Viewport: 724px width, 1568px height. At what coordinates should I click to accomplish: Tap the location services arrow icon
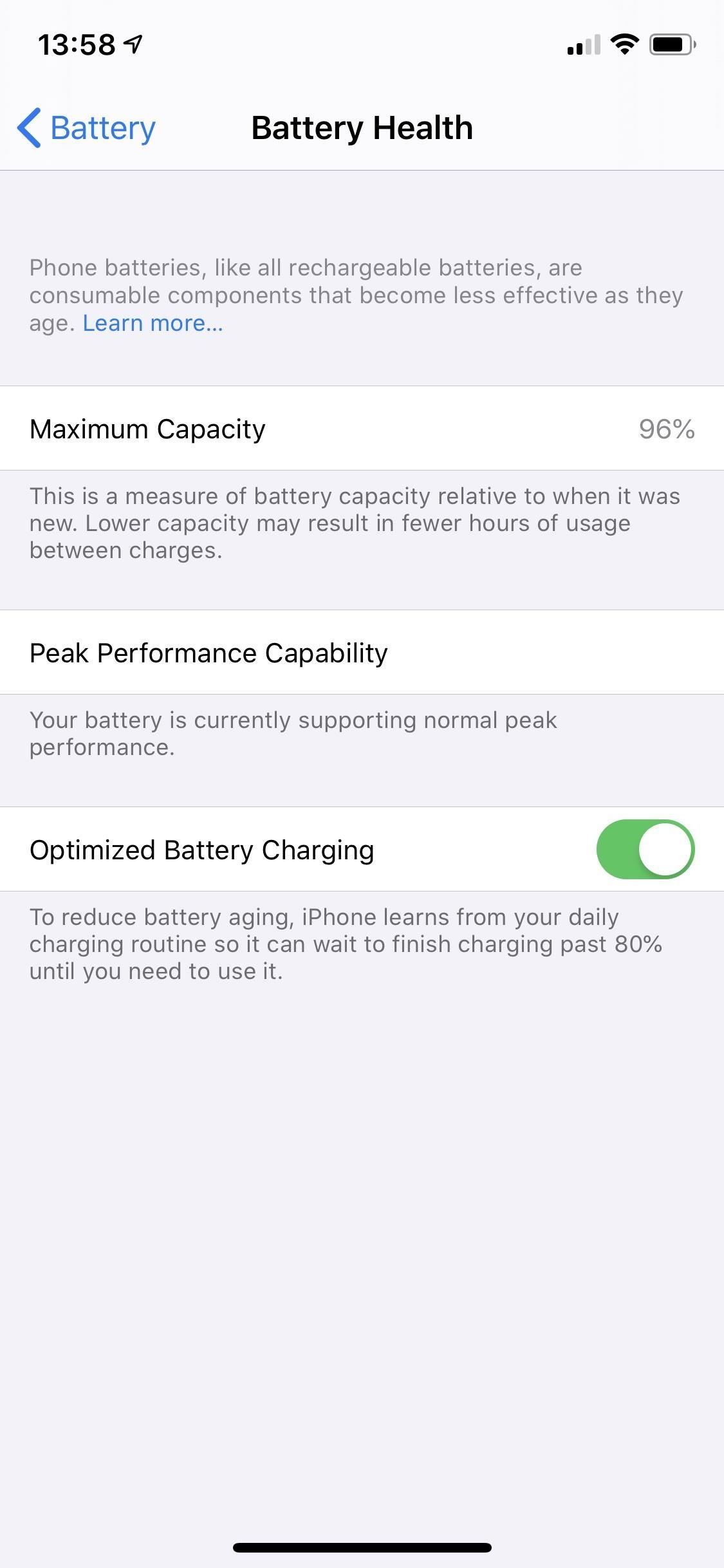click(134, 44)
